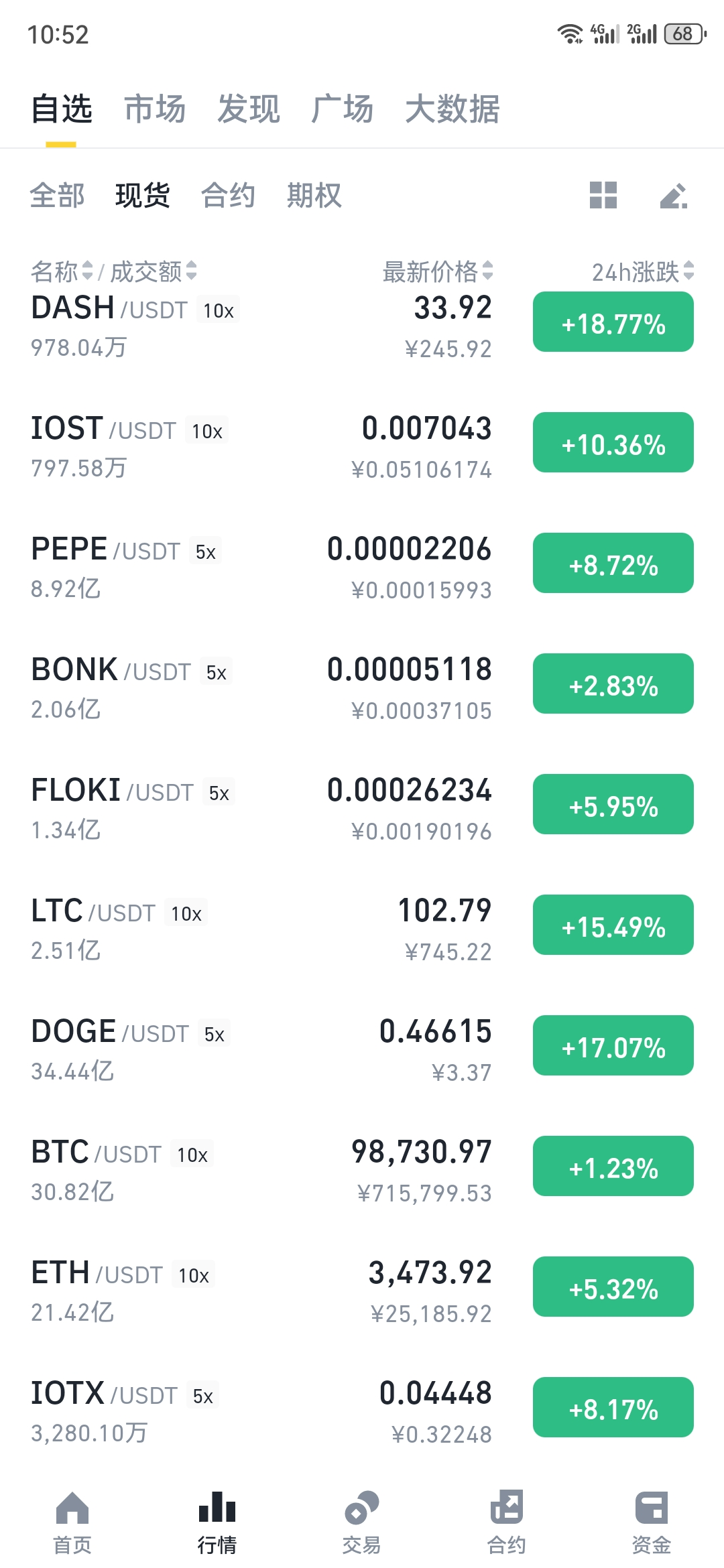Select the 合约 filter under watchlist
Screen dimensions: 724x1568
pos(229,196)
